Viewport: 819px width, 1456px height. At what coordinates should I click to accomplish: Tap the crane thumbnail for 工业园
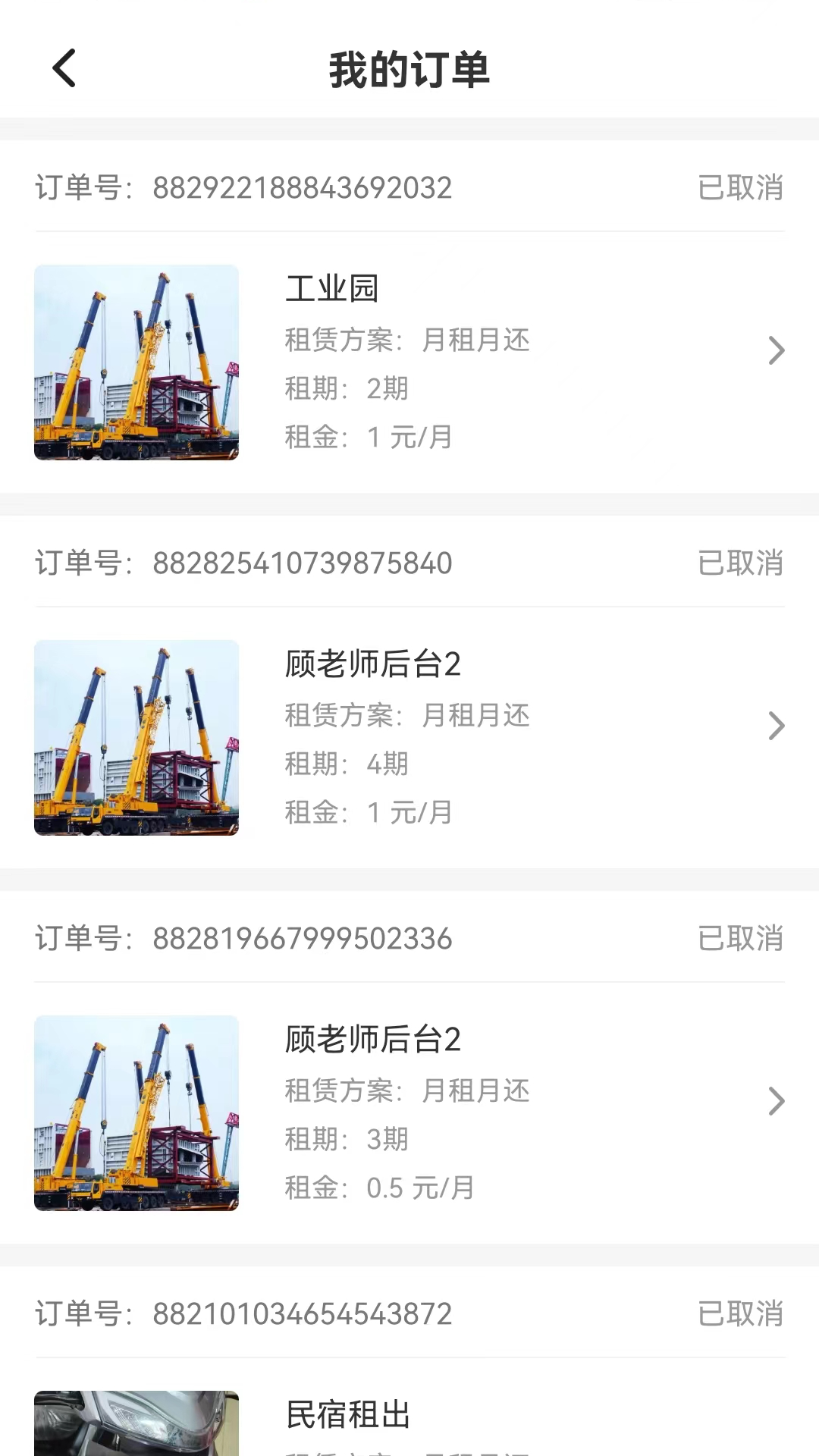136,363
